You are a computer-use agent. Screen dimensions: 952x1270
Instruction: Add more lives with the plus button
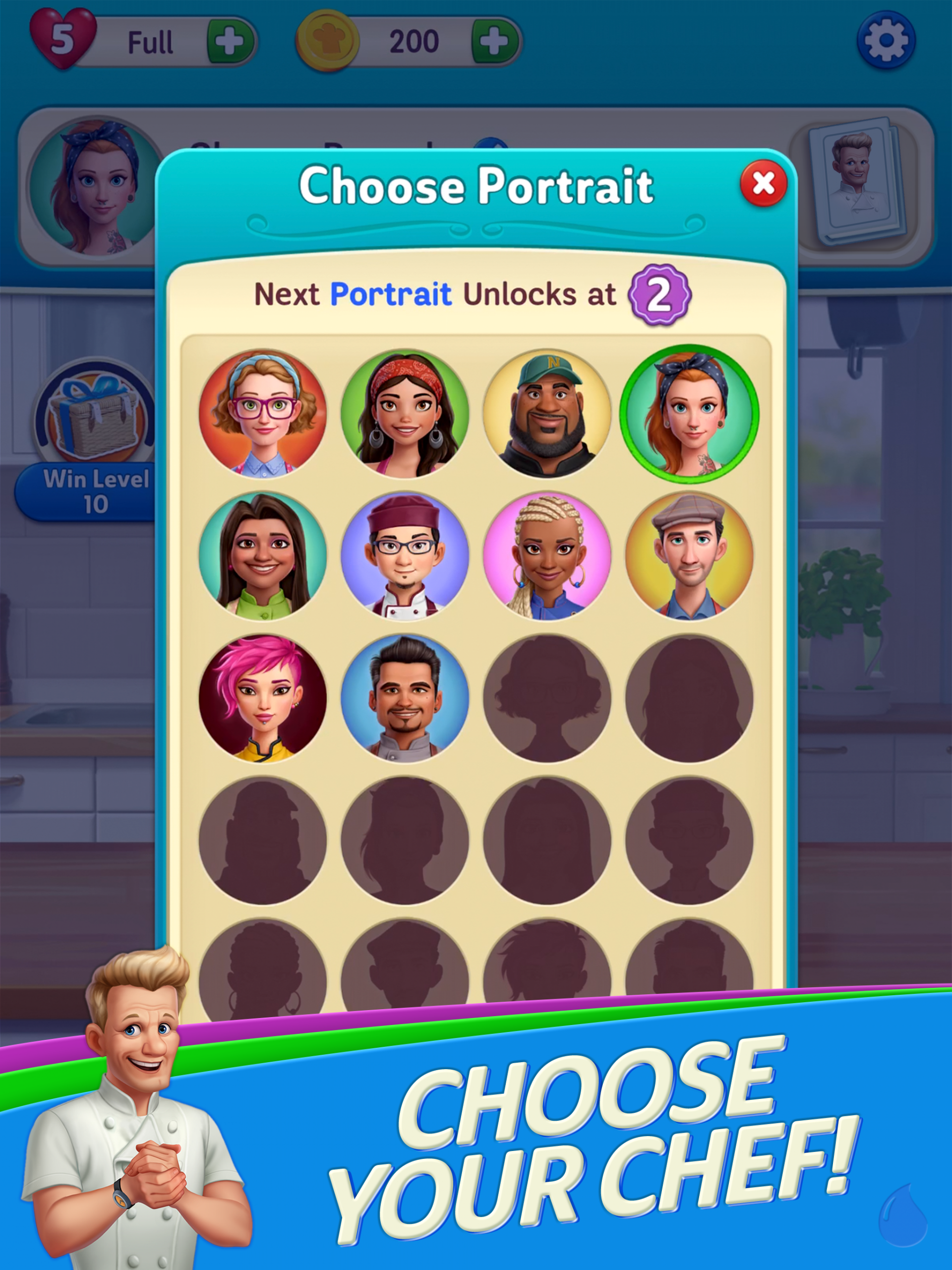(230, 41)
